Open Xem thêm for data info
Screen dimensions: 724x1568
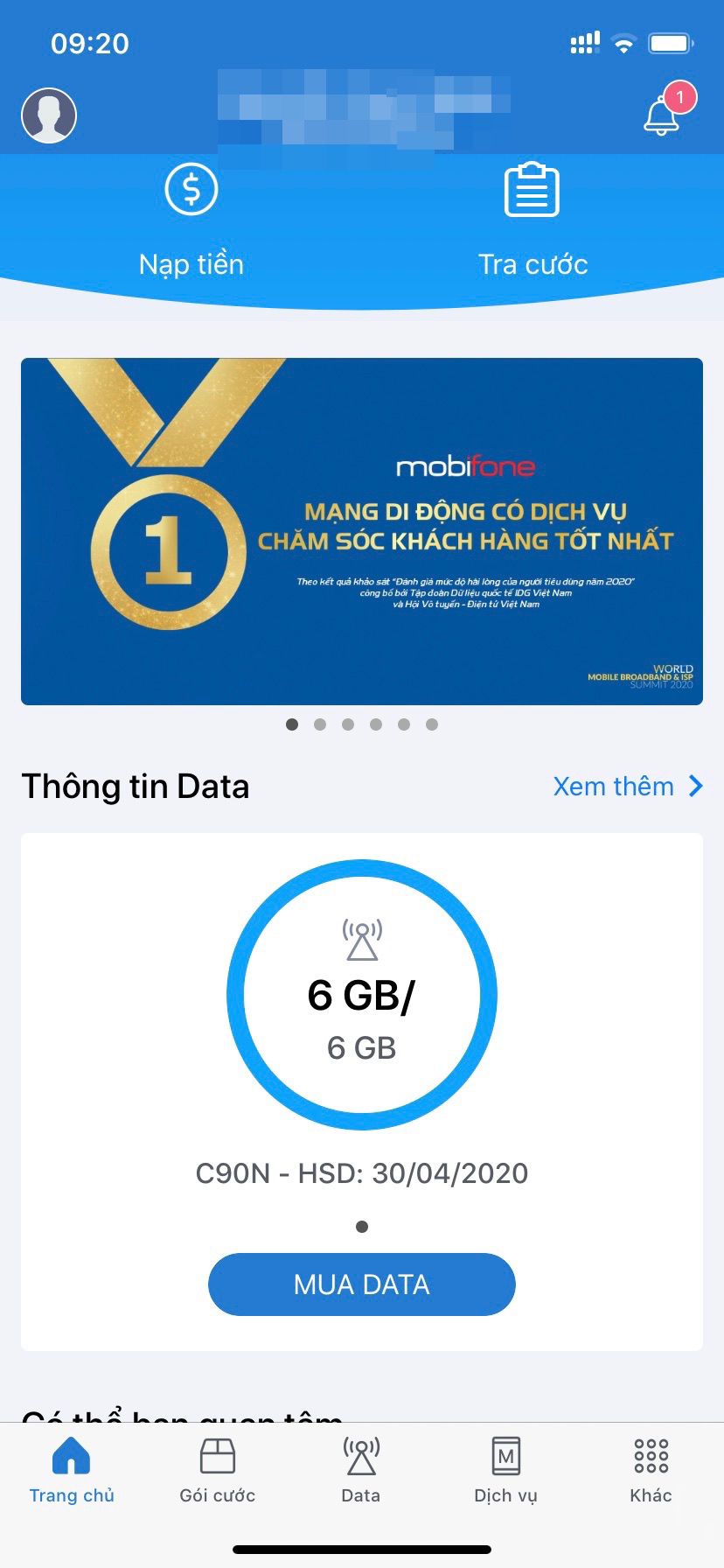click(628, 787)
